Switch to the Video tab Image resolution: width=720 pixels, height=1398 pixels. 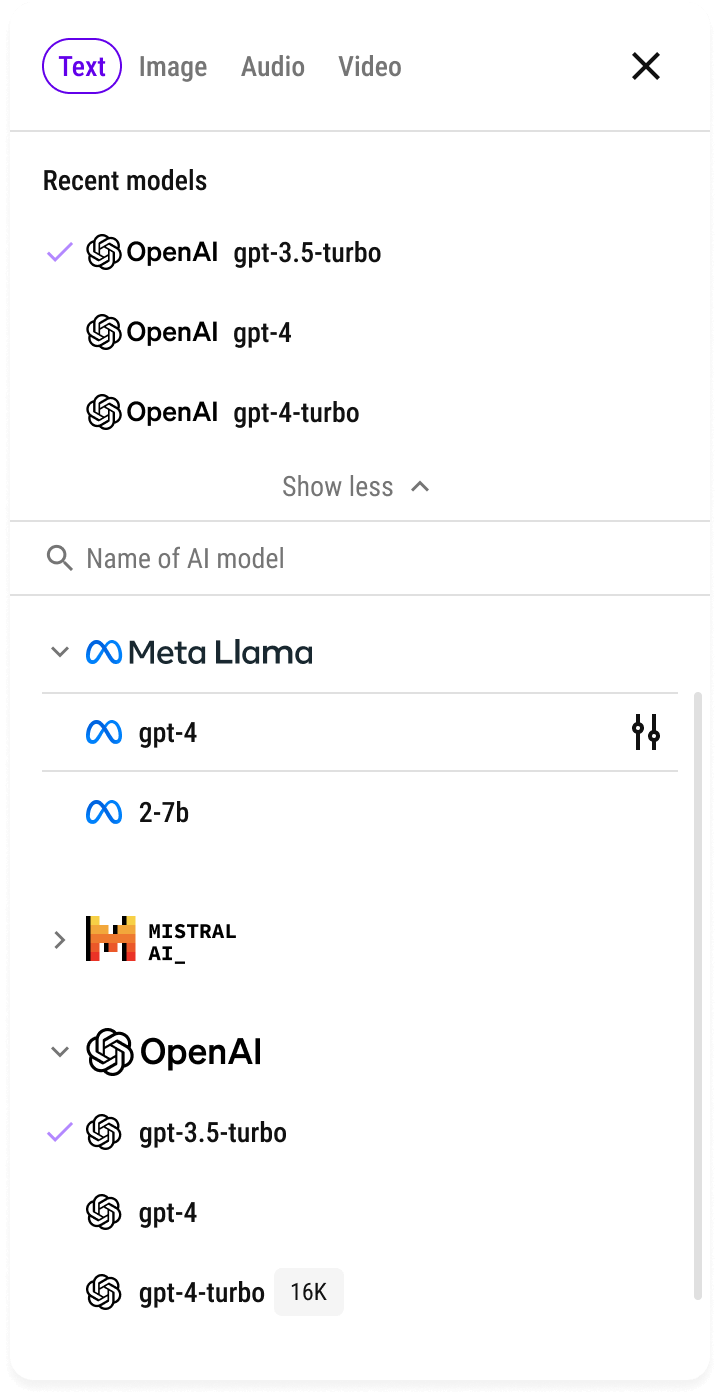tap(370, 67)
